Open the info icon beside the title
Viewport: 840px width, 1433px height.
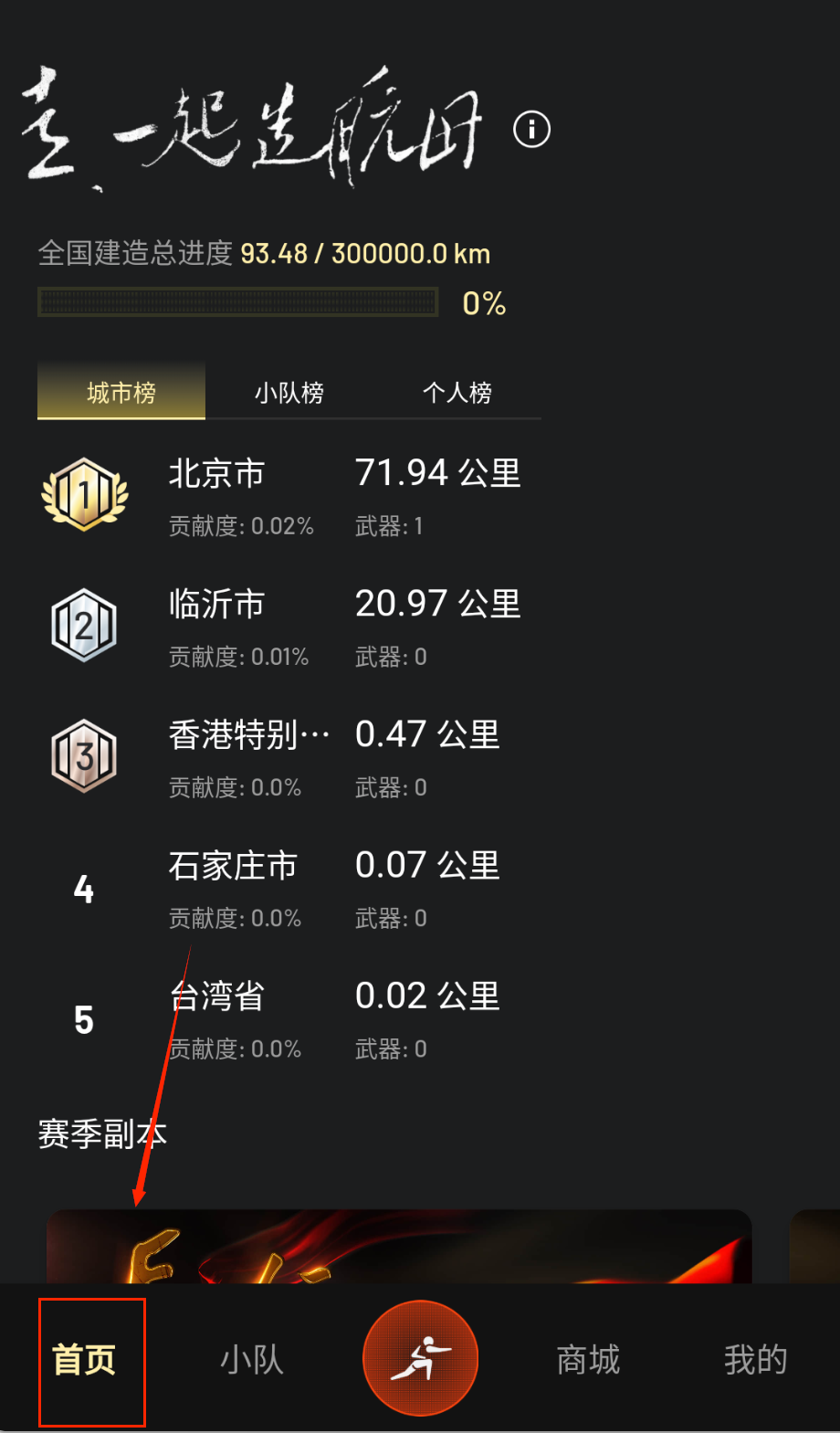(531, 130)
